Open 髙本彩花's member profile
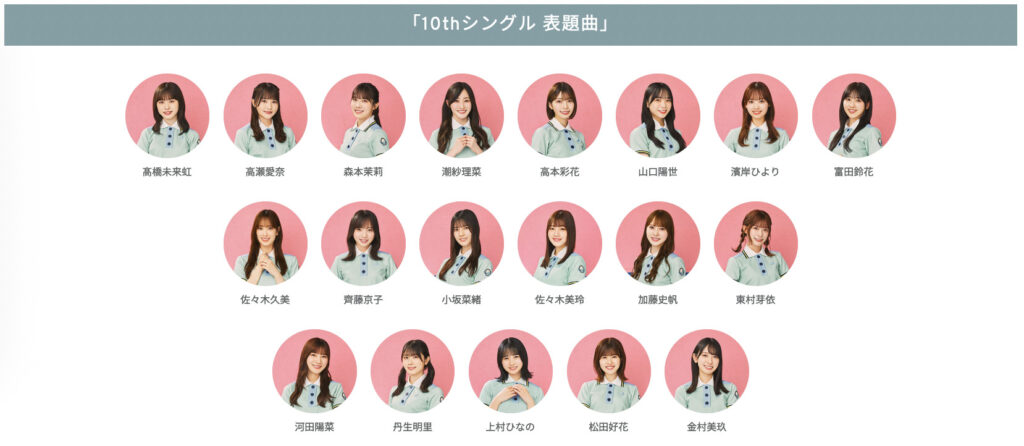1024x446 pixels. [x=559, y=115]
